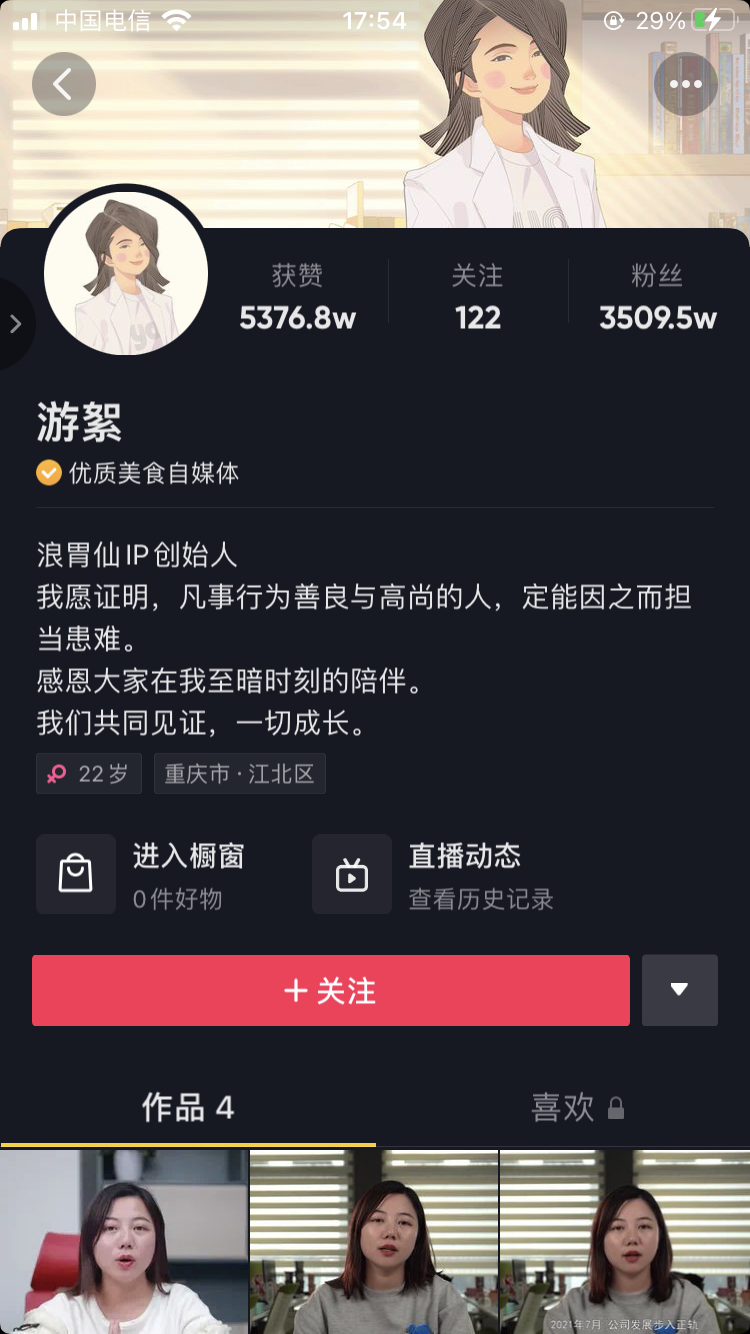Follow 游絮 with the red 关注 button

331,990
